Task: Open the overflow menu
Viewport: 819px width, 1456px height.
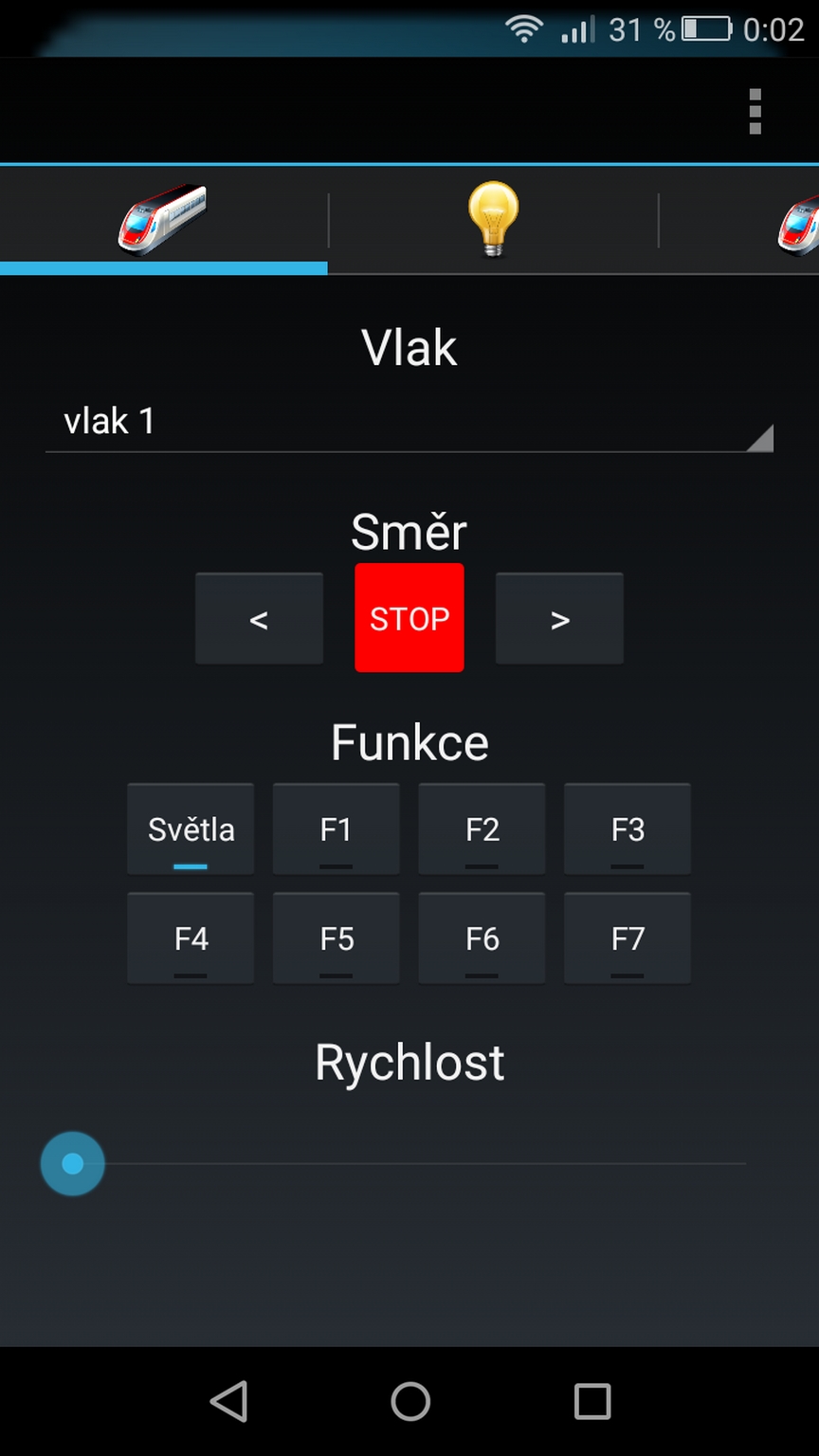Action: [755, 112]
